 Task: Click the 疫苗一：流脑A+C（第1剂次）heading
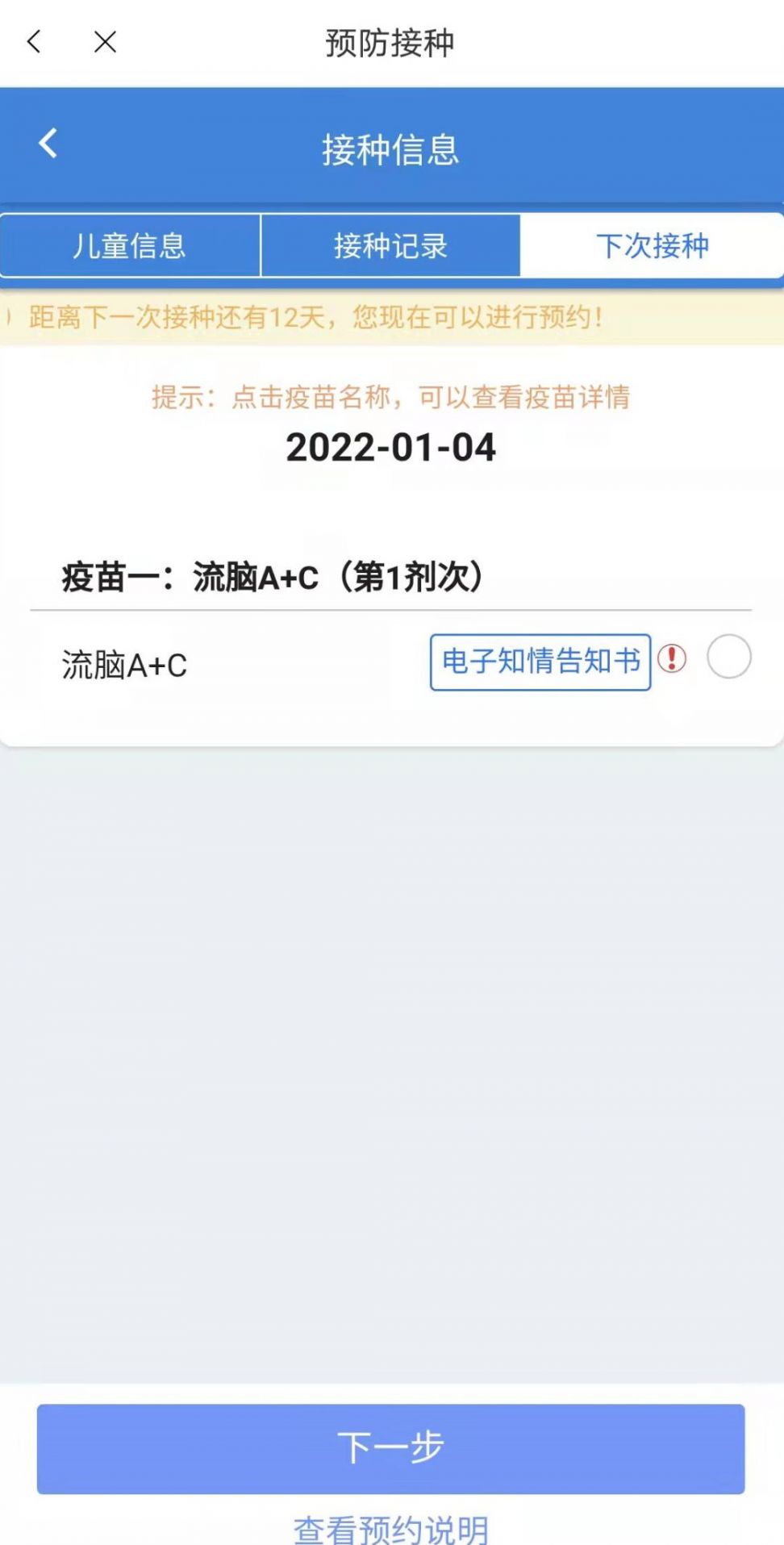pos(270,577)
